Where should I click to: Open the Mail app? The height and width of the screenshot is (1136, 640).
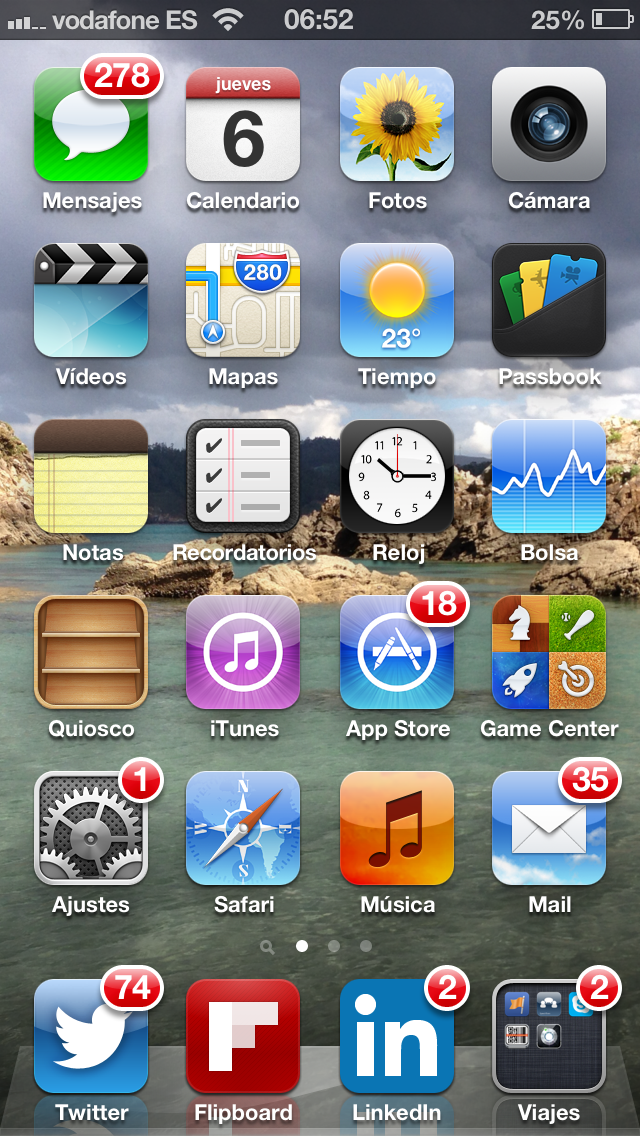549,828
